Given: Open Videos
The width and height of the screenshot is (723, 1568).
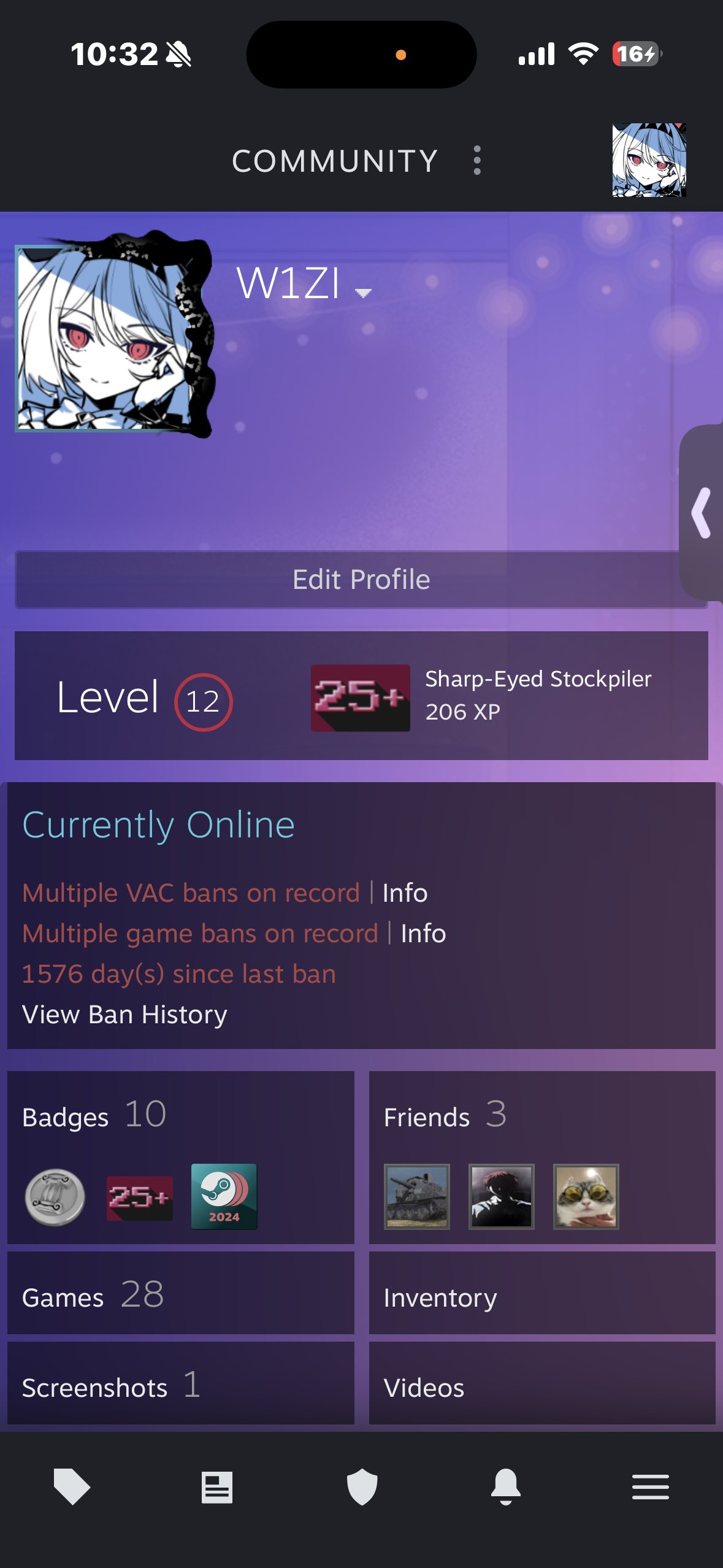Looking at the screenshot, I should 424,1388.
